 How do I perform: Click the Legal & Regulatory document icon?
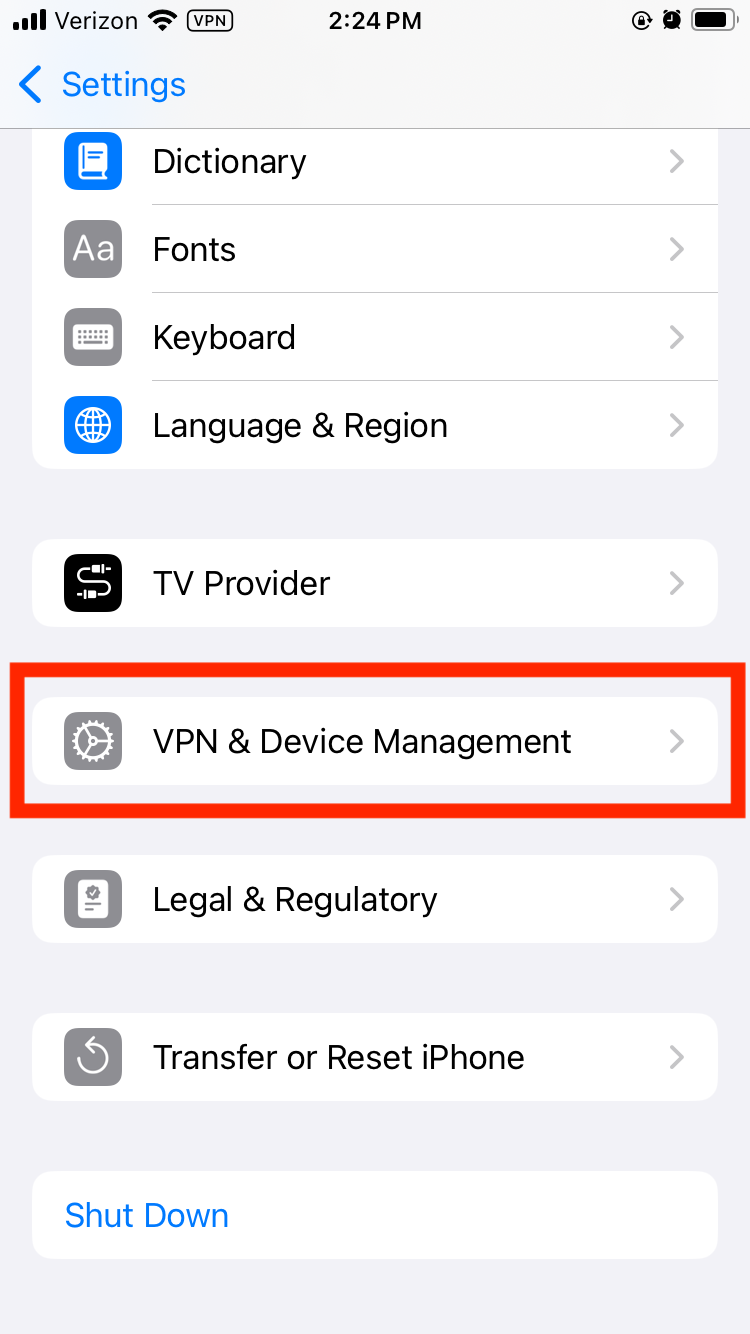(x=92, y=899)
